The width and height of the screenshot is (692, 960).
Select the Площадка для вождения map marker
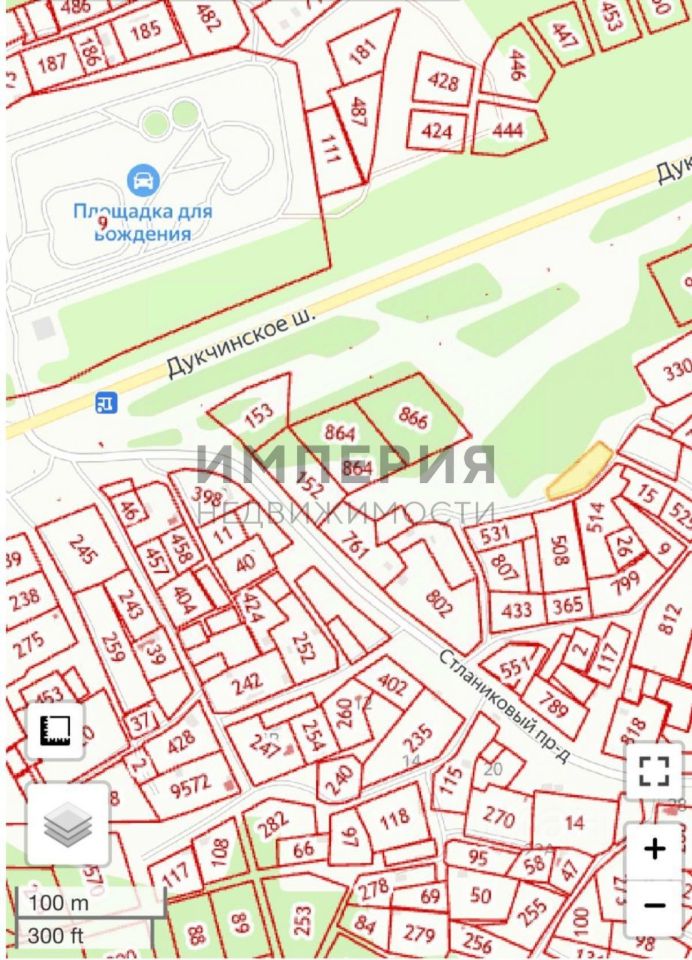144,181
